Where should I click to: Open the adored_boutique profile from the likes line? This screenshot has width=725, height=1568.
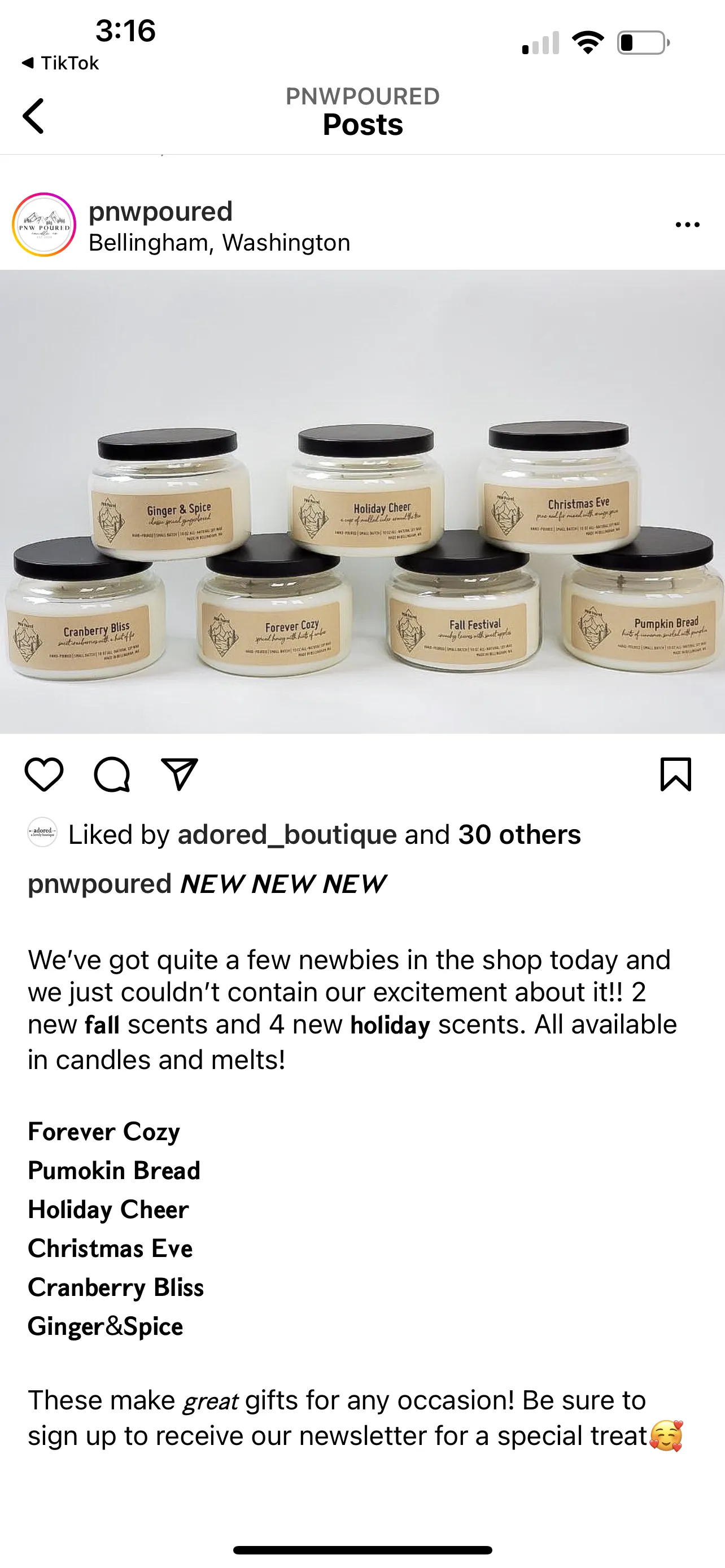(x=287, y=834)
